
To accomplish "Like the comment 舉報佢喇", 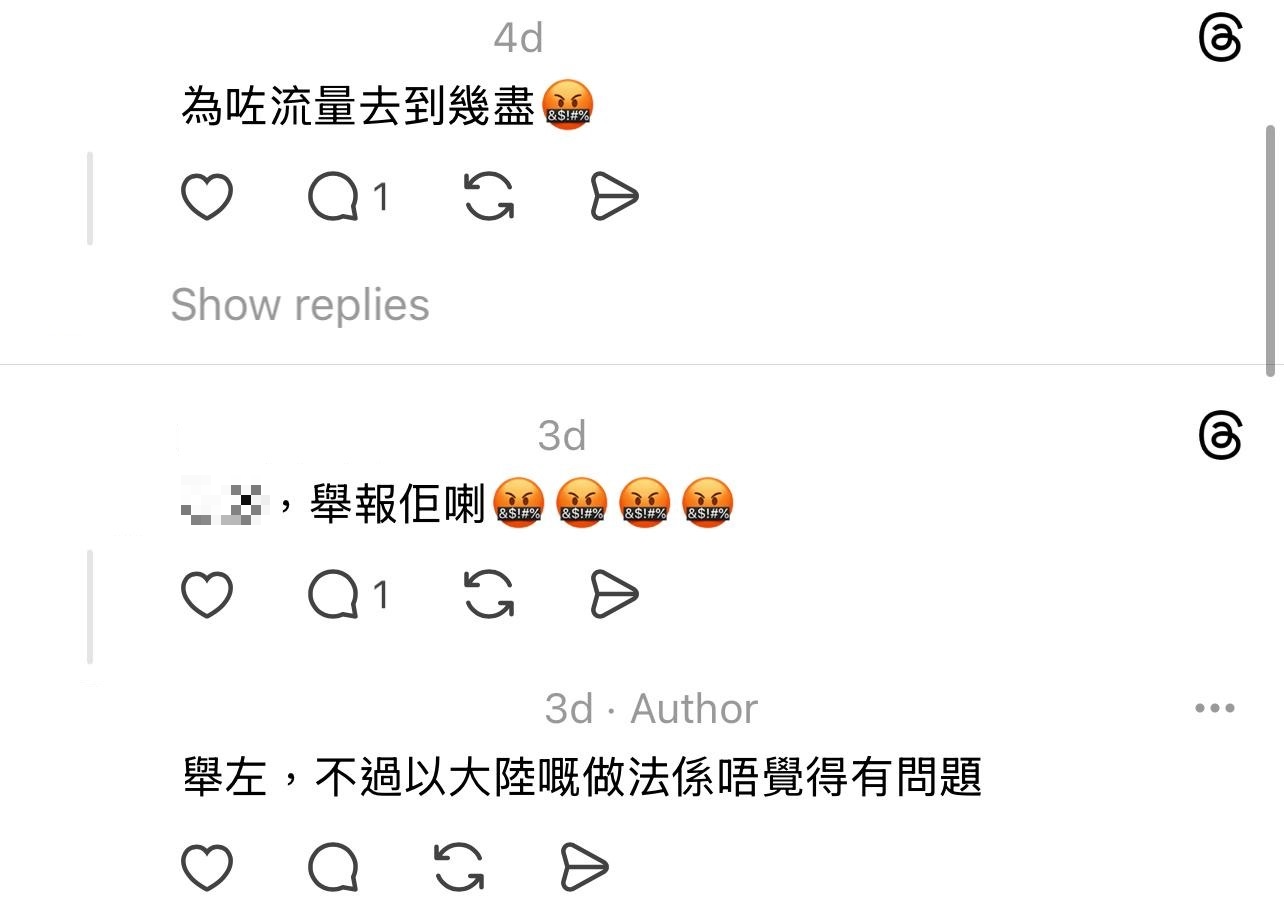I will [x=207, y=595].
